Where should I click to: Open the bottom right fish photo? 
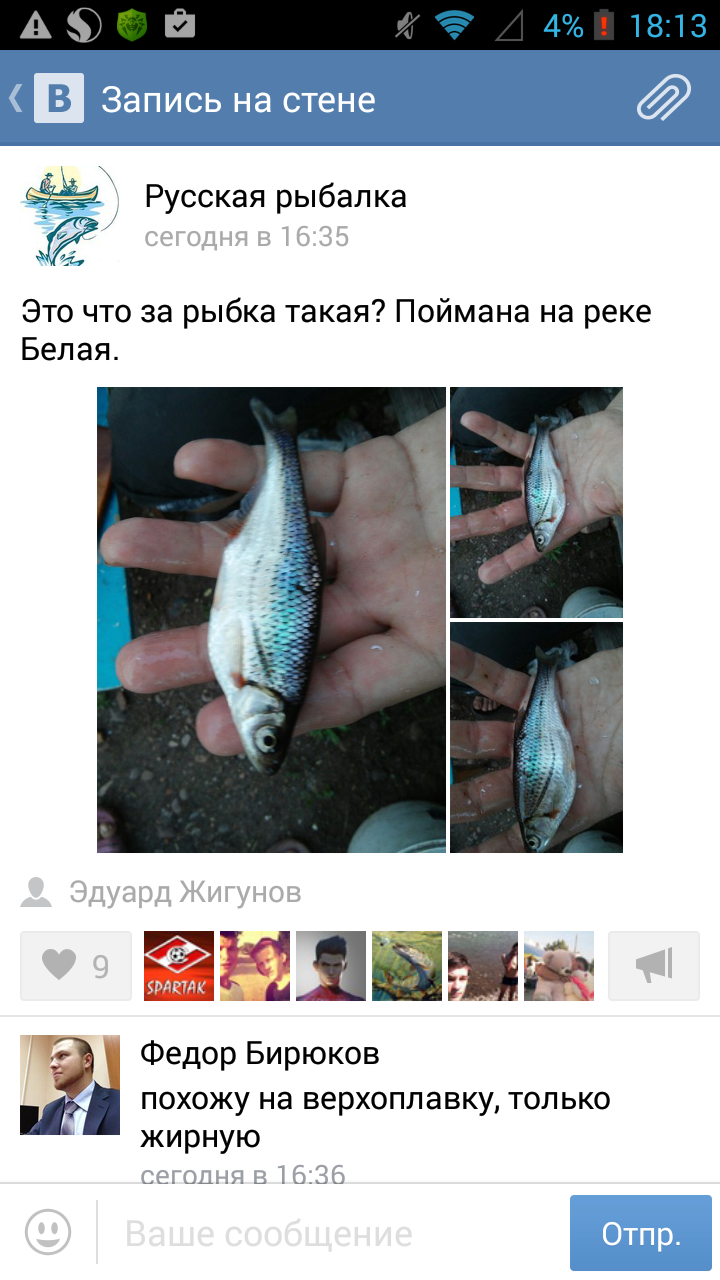tap(536, 737)
